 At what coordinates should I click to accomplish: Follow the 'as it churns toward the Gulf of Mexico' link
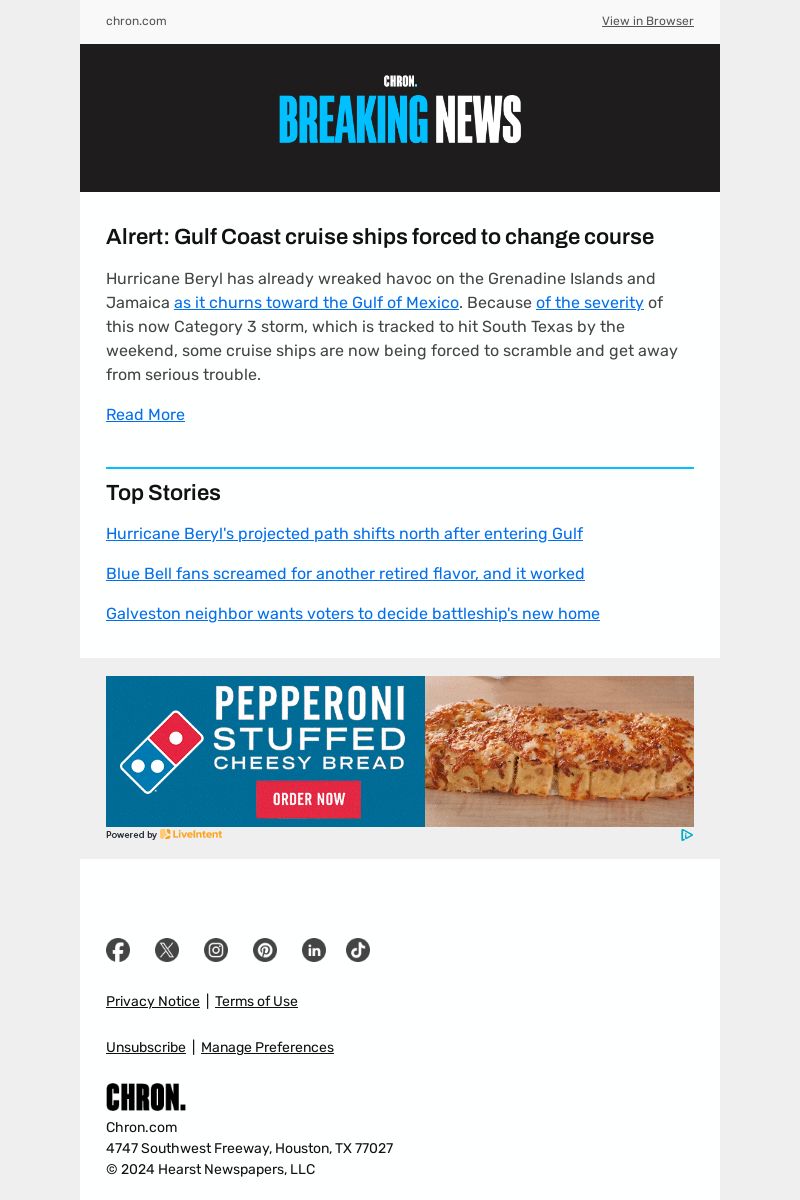(x=316, y=302)
